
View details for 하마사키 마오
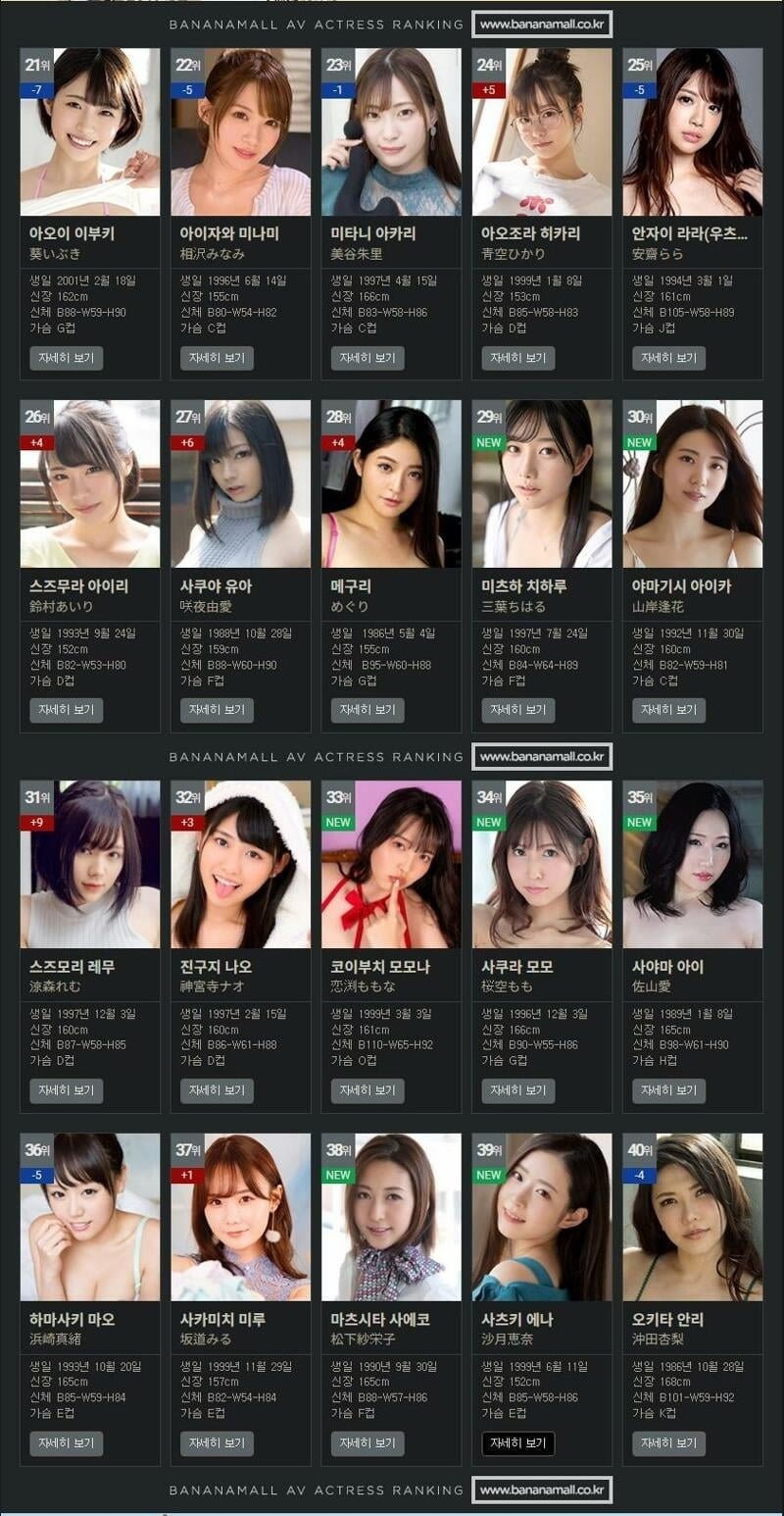point(67,1443)
